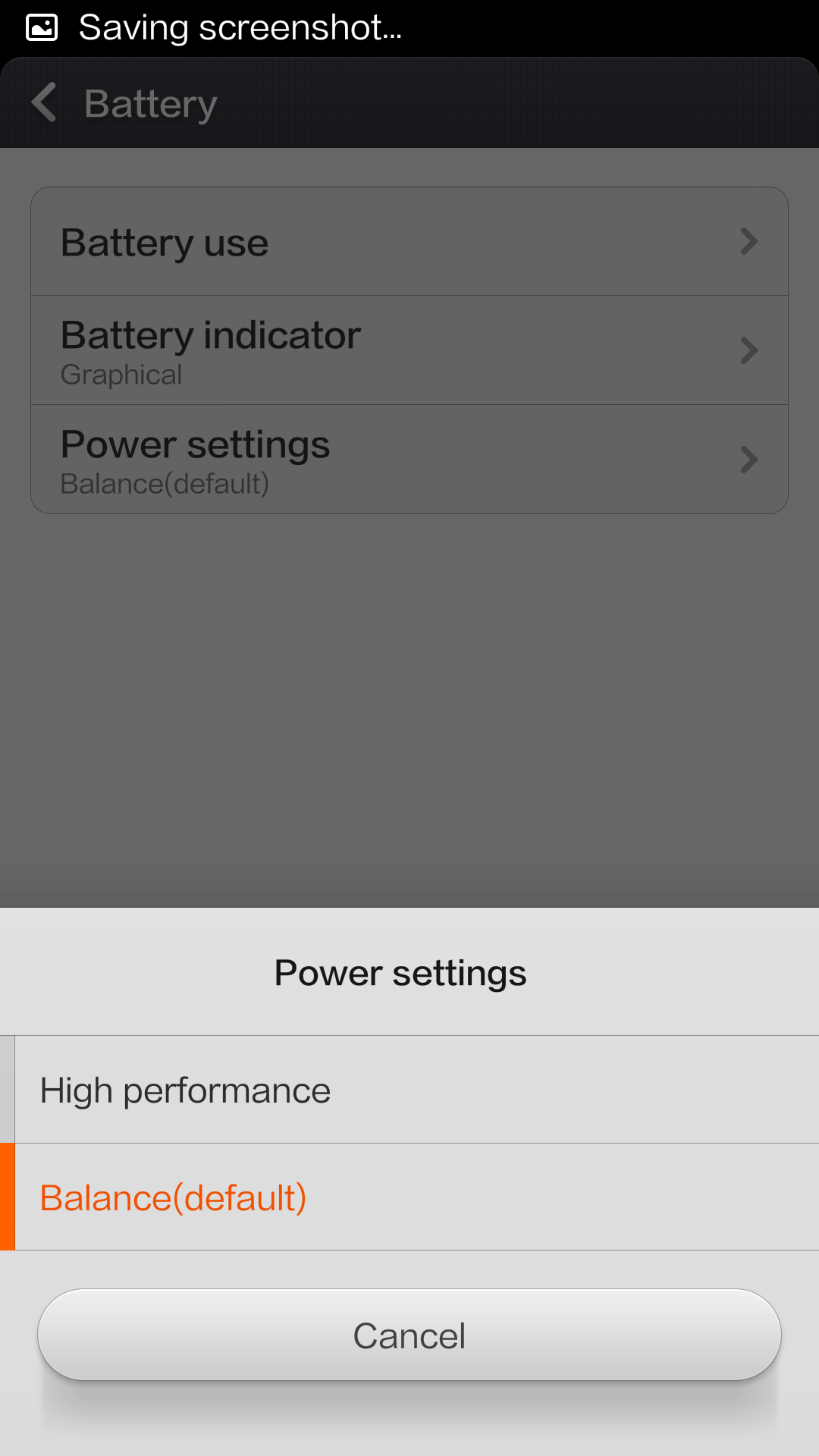Cancel the Power settings dialog
The width and height of the screenshot is (819, 1456).
click(x=409, y=1335)
